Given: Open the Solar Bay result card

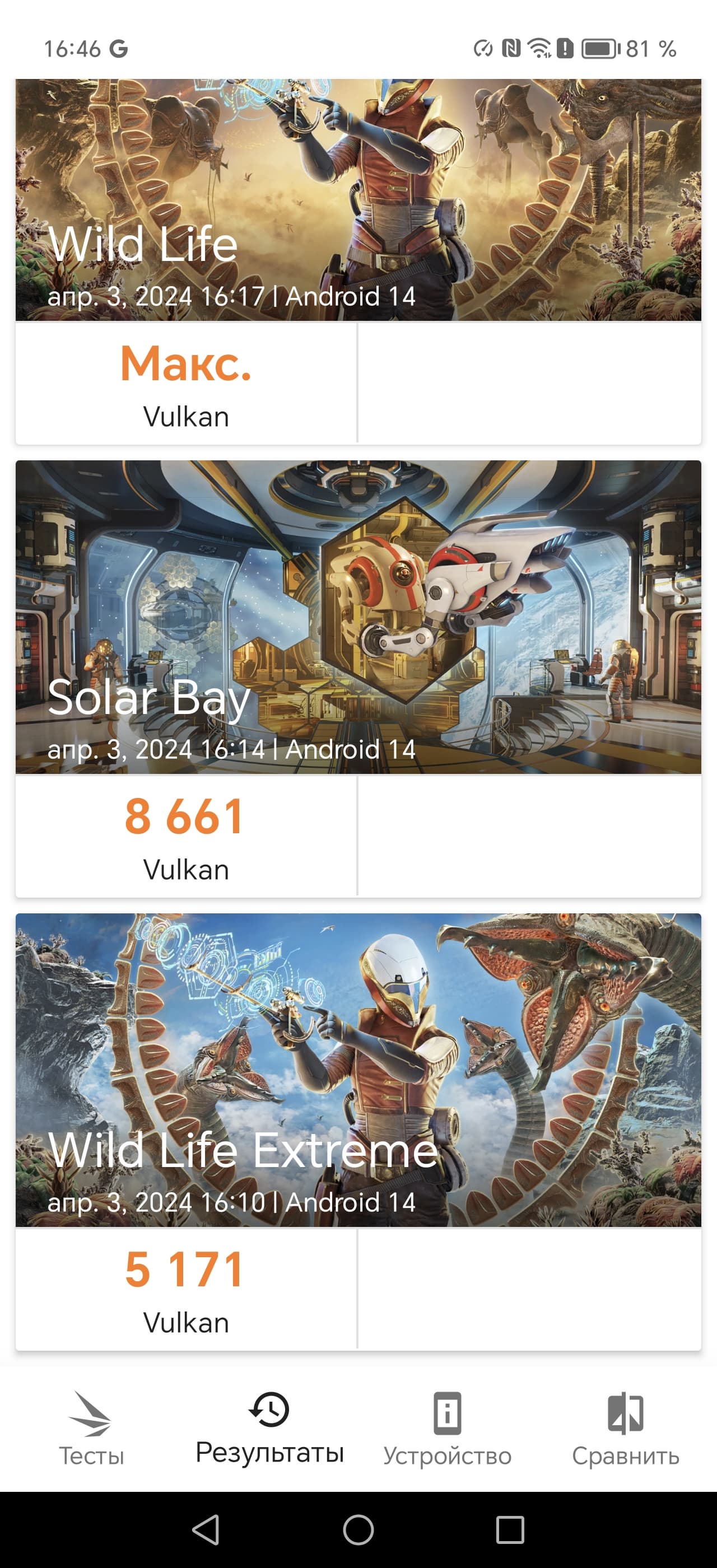Looking at the screenshot, I should click(358, 616).
